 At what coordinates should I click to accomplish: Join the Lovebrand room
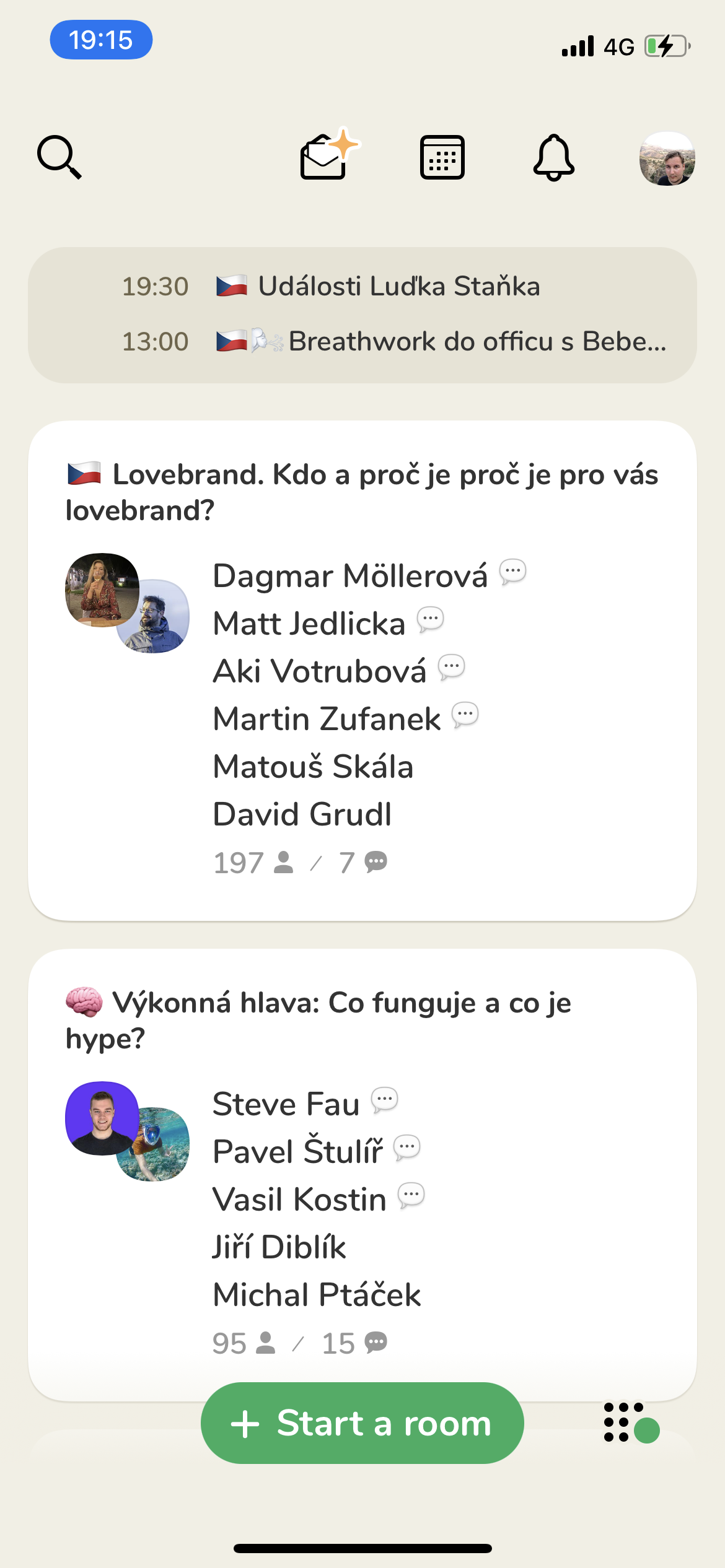point(362,671)
